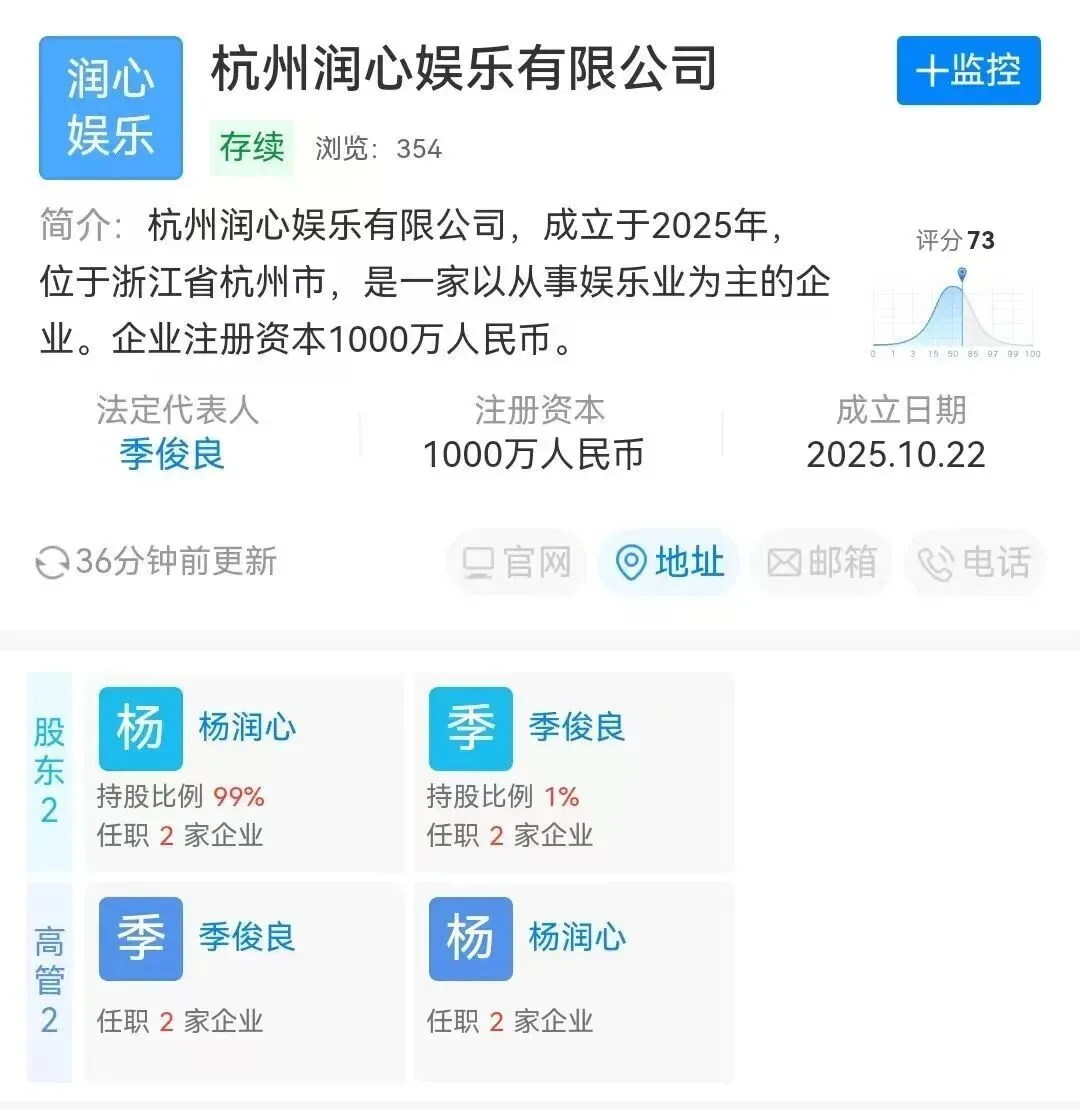
Task: Open executive card for 杨润心
Action: click(x=574, y=980)
